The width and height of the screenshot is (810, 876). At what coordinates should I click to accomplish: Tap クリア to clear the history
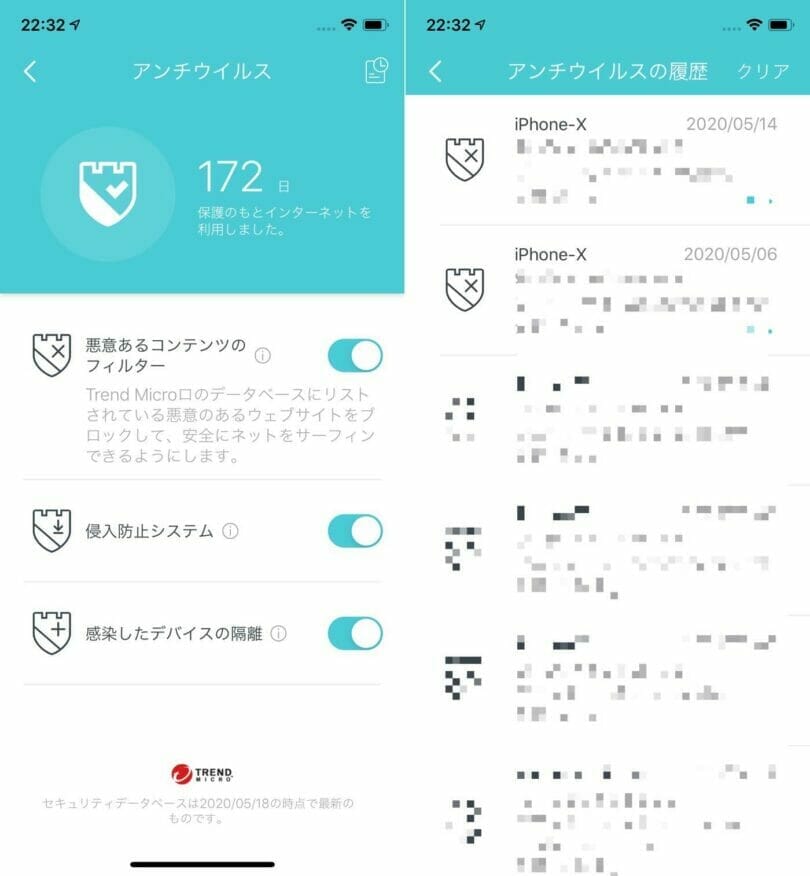[763, 71]
